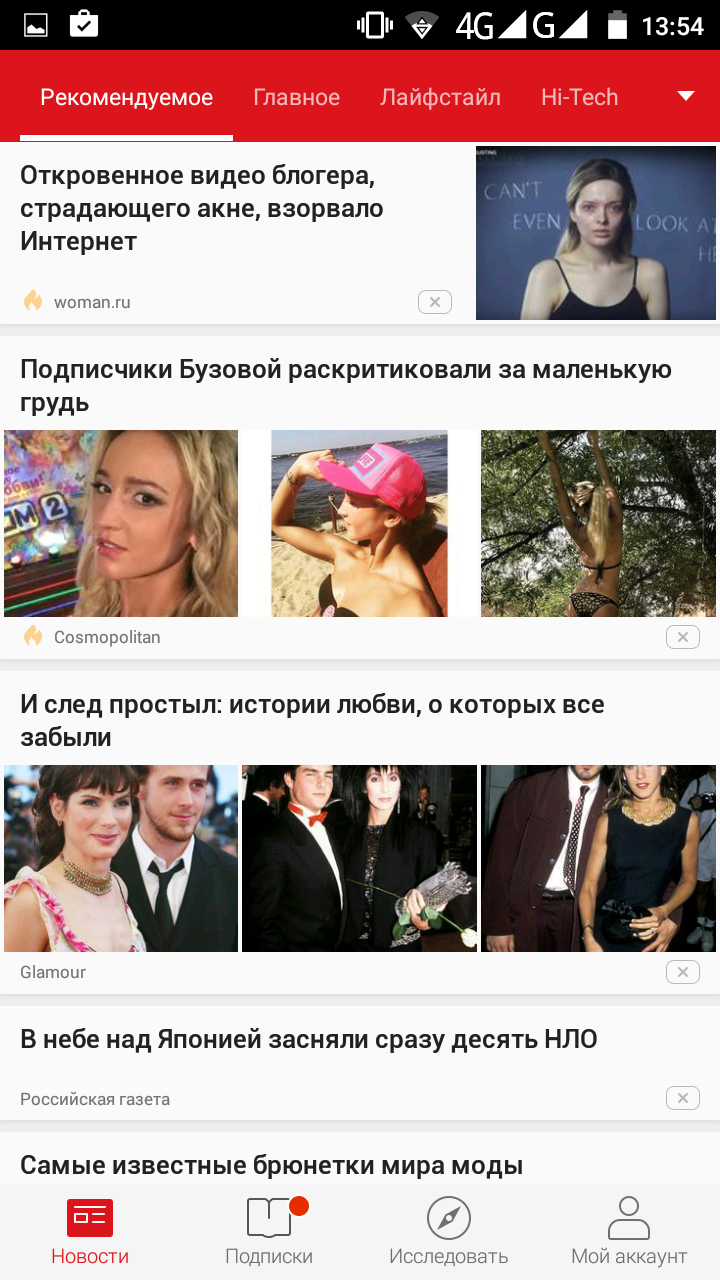This screenshot has width=720, height=1280.
Task: Open the Hi-Tech tab
Action: (x=579, y=97)
